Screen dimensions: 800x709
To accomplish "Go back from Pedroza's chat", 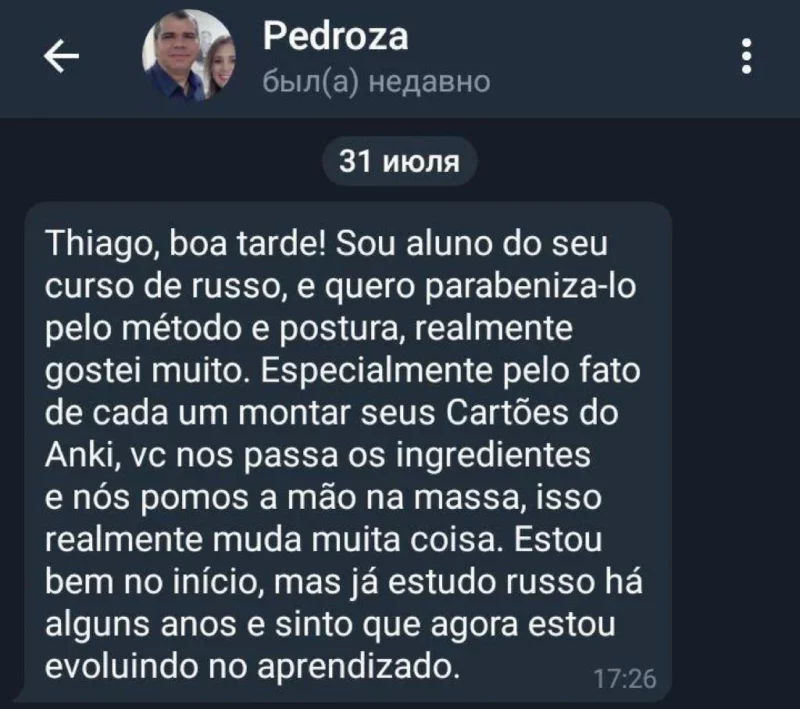I will [62, 58].
